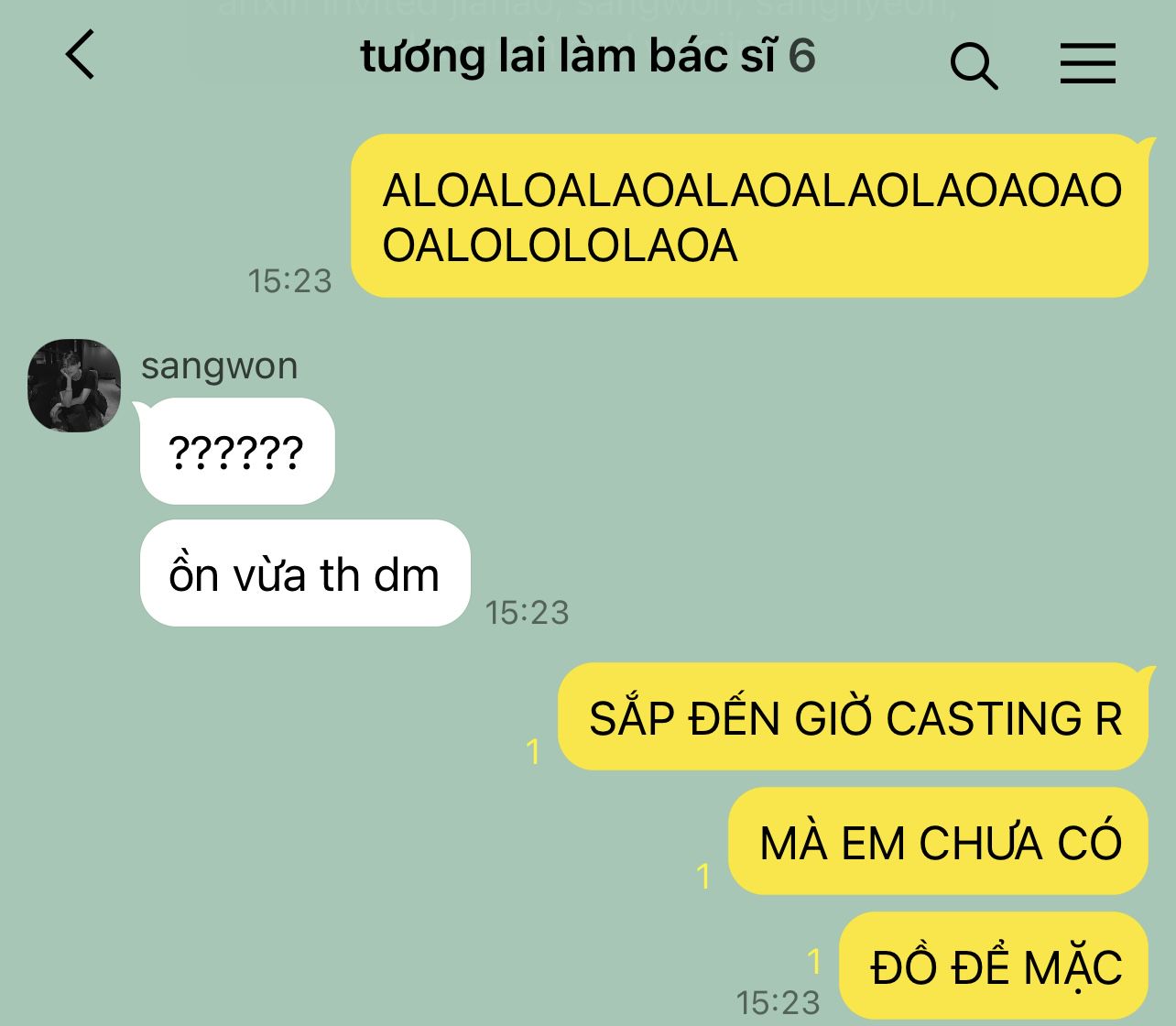Go back to the chat list
Viewport: 1176px width, 1026px height.
81,55
